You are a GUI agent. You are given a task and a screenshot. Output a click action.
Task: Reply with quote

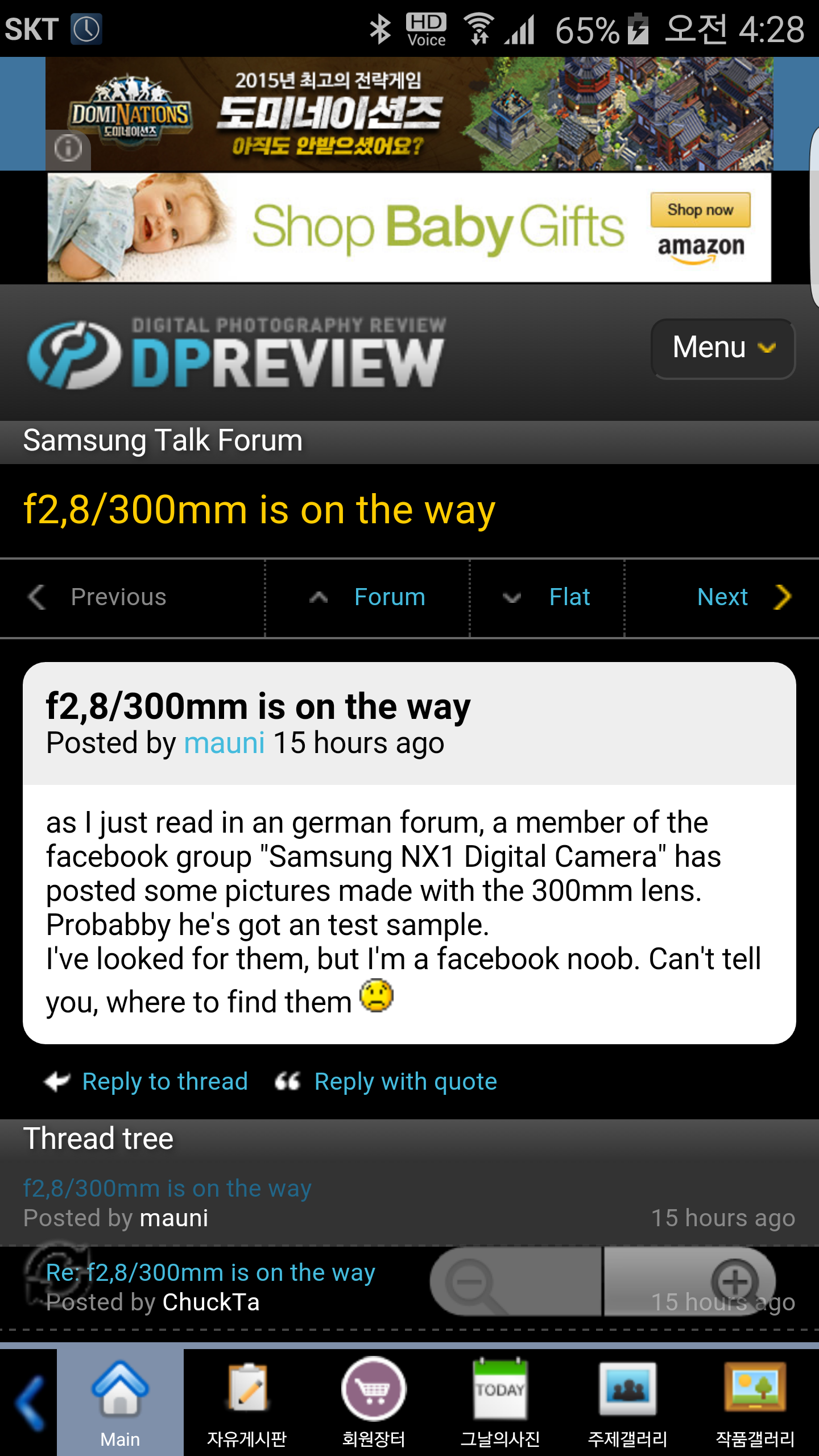click(405, 1082)
